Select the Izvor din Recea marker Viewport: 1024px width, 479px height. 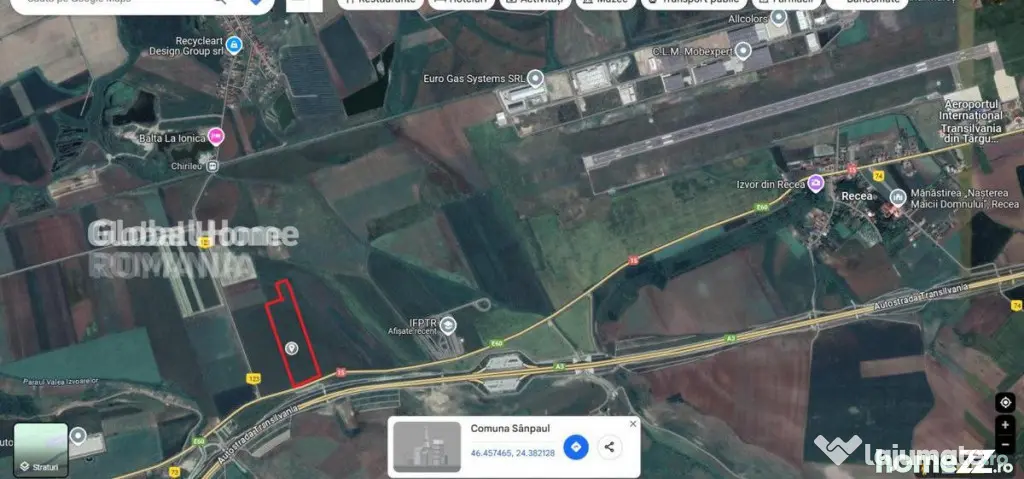(x=815, y=184)
